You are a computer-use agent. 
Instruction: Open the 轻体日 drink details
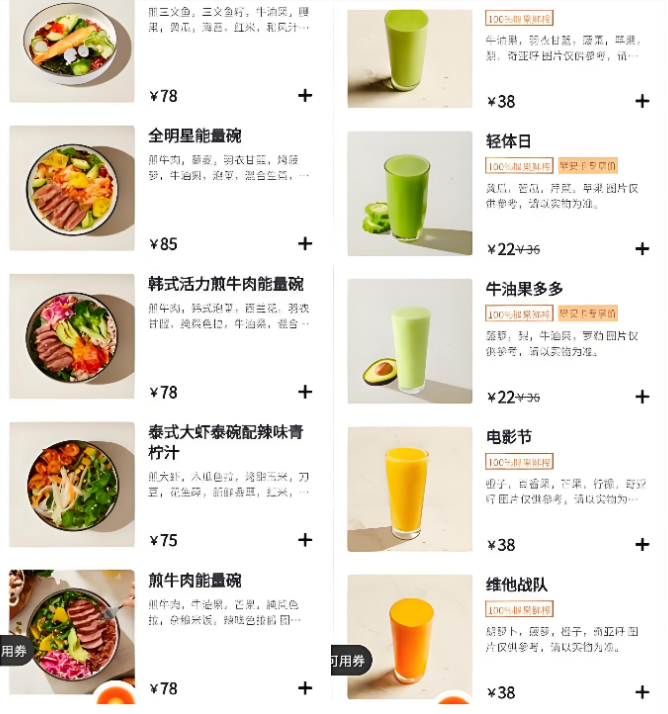click(509, 141)
